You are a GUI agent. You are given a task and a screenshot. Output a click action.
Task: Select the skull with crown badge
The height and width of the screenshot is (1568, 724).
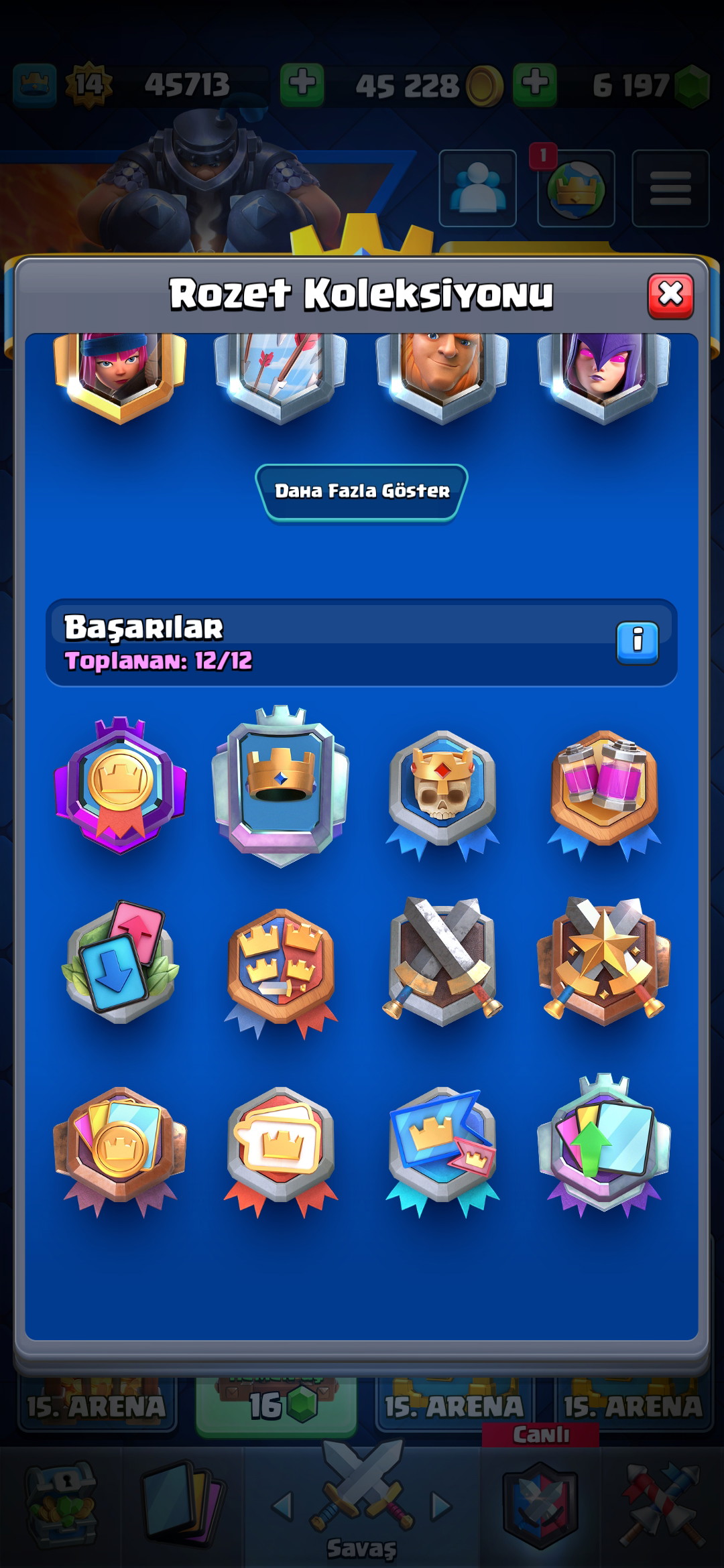[442, 794]
